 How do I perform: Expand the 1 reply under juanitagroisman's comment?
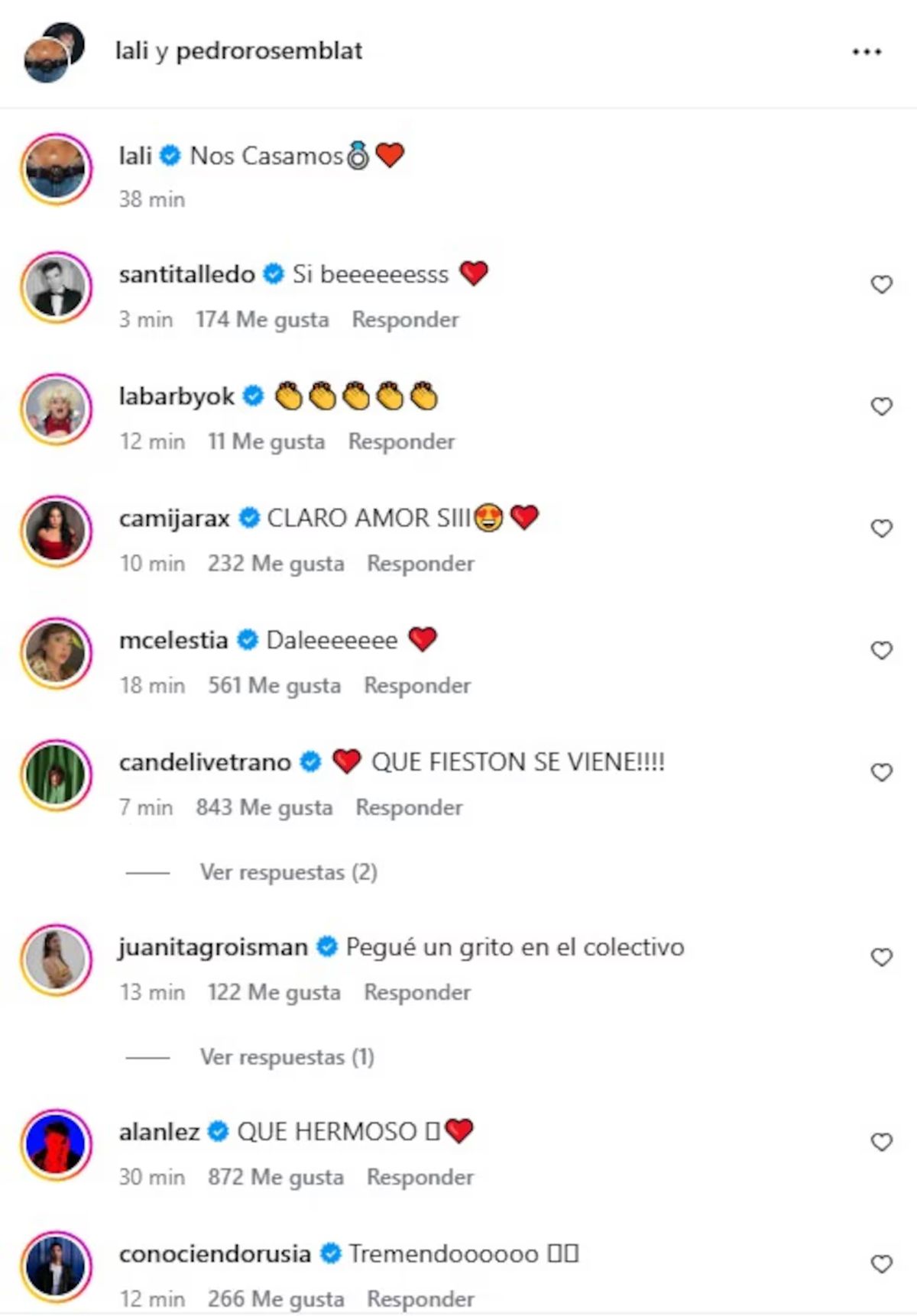click(287, 1057)
